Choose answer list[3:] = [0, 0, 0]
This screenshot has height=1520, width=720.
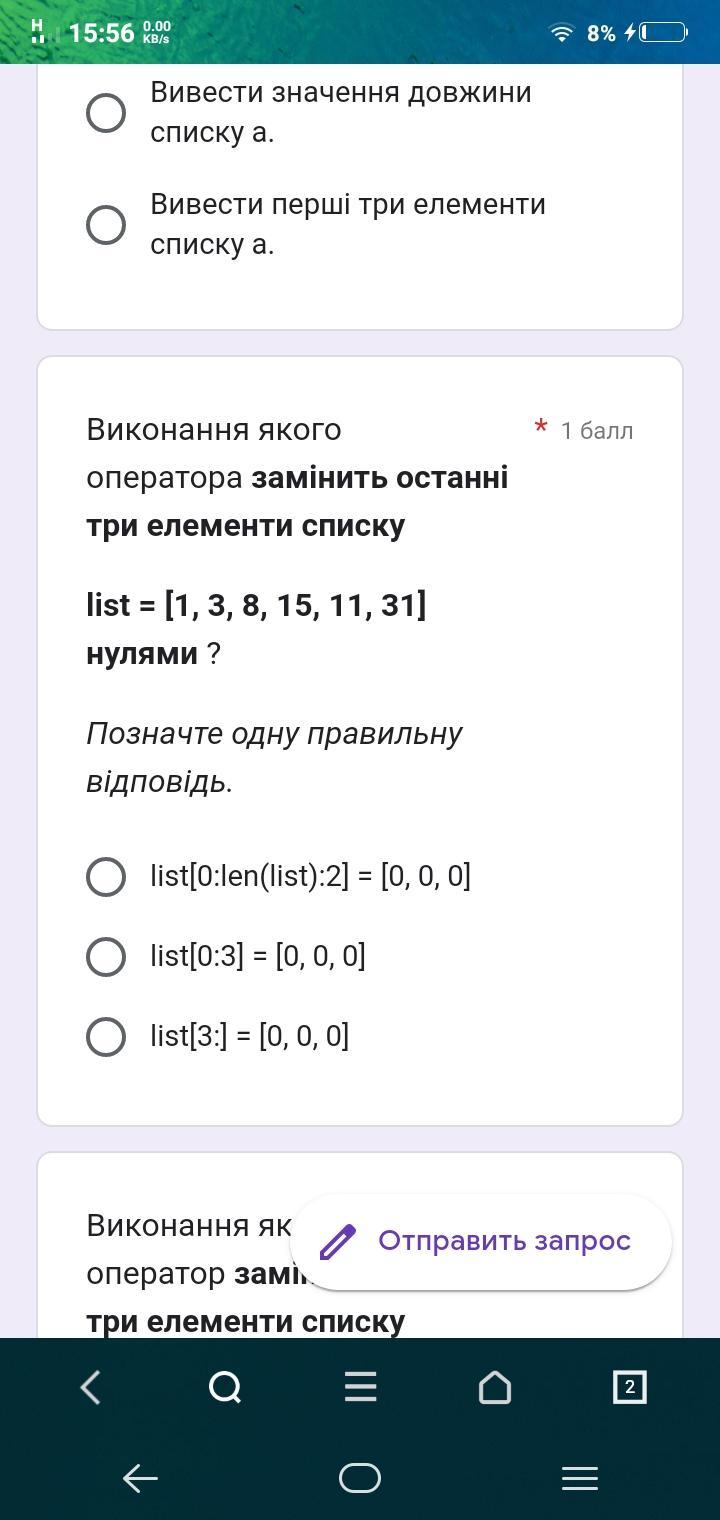tap(106, 1037)
